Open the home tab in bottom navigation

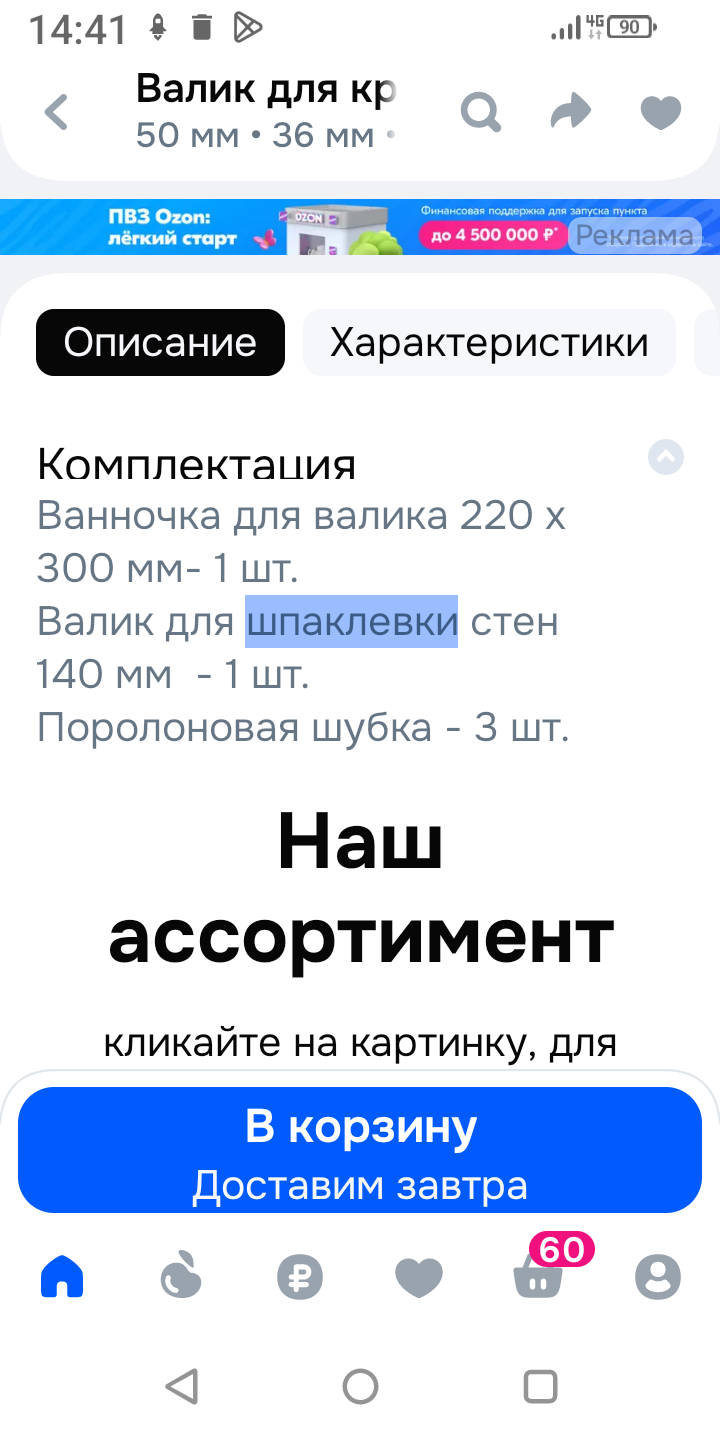click(x=62, y=1277)
